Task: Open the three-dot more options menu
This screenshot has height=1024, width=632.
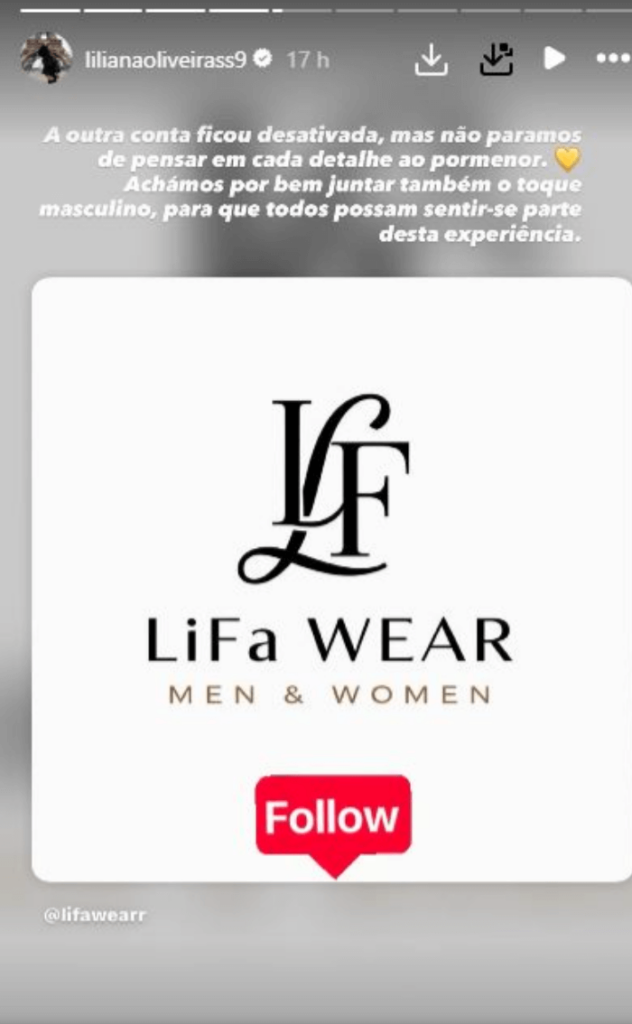Action: click(611, 59)
